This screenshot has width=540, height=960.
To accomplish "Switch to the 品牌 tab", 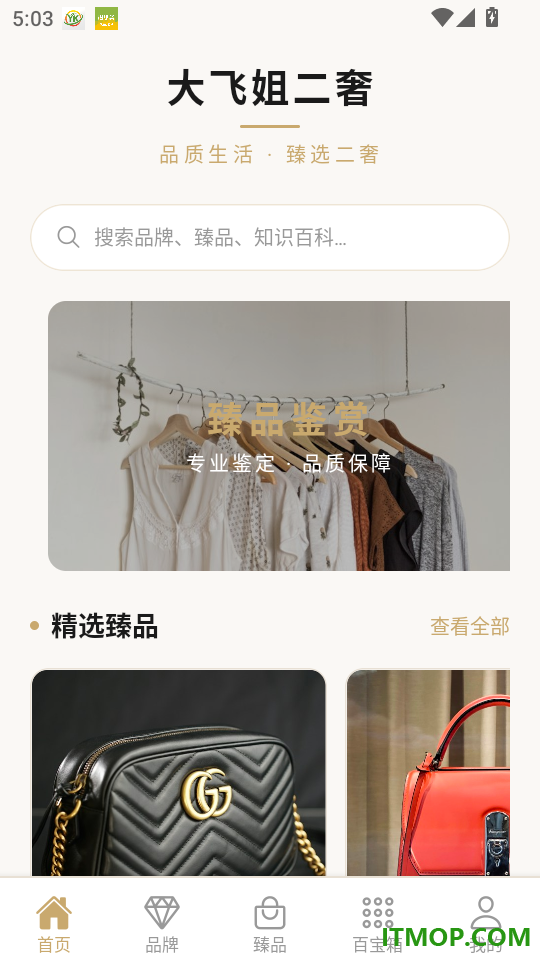I will click(x=162, y=924).
